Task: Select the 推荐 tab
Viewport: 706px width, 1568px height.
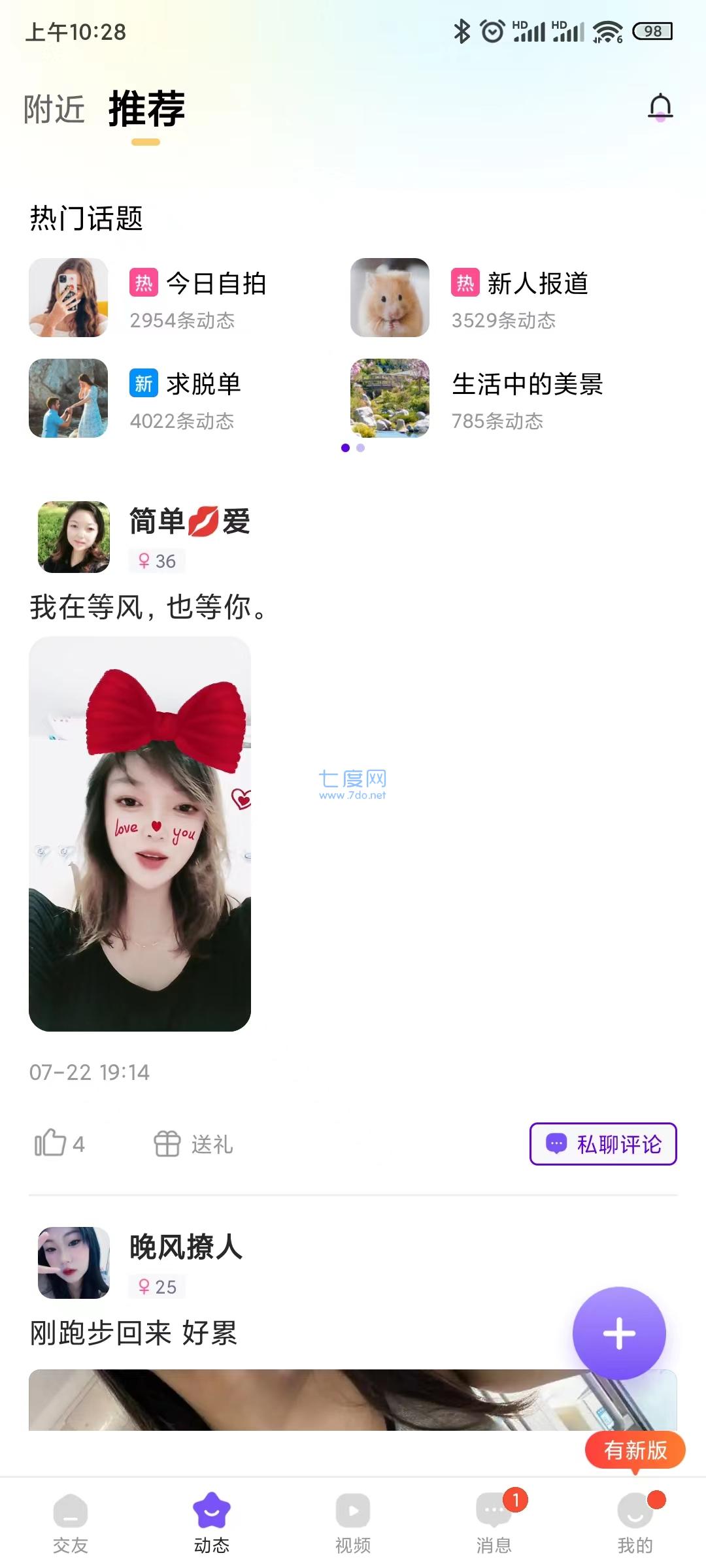Action: [x=146, y=109]
